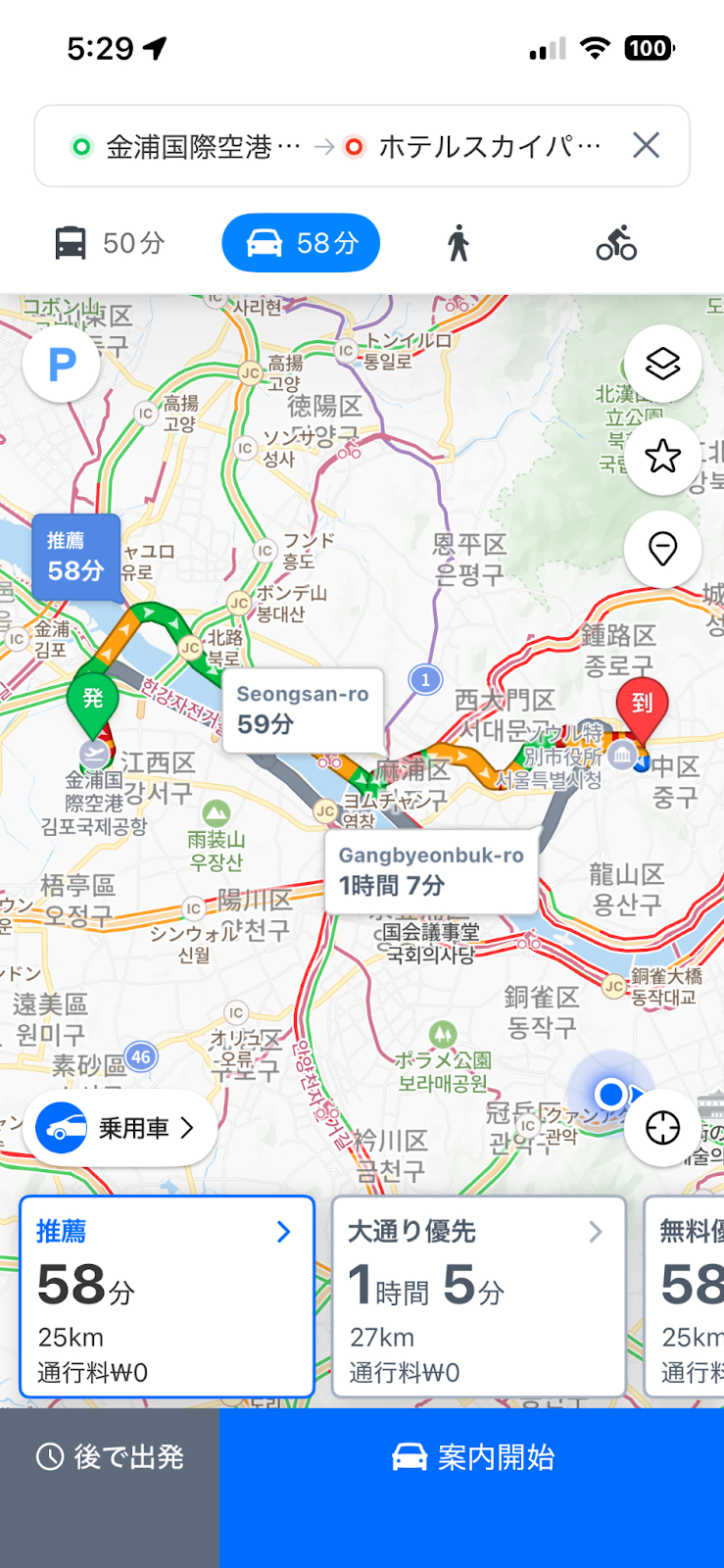
Task: Select the 推薦 58分 balloon on the map
Action: point(76,558)
